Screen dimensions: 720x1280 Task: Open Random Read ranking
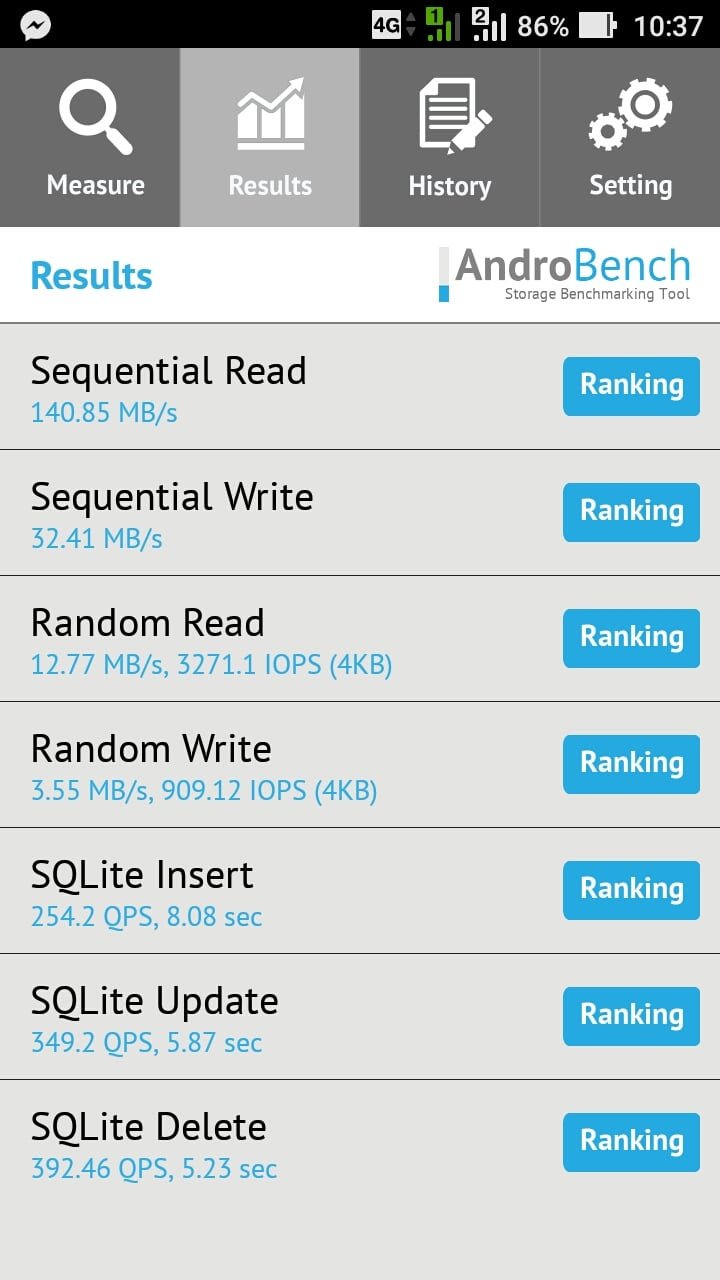[x=631, y=638]
